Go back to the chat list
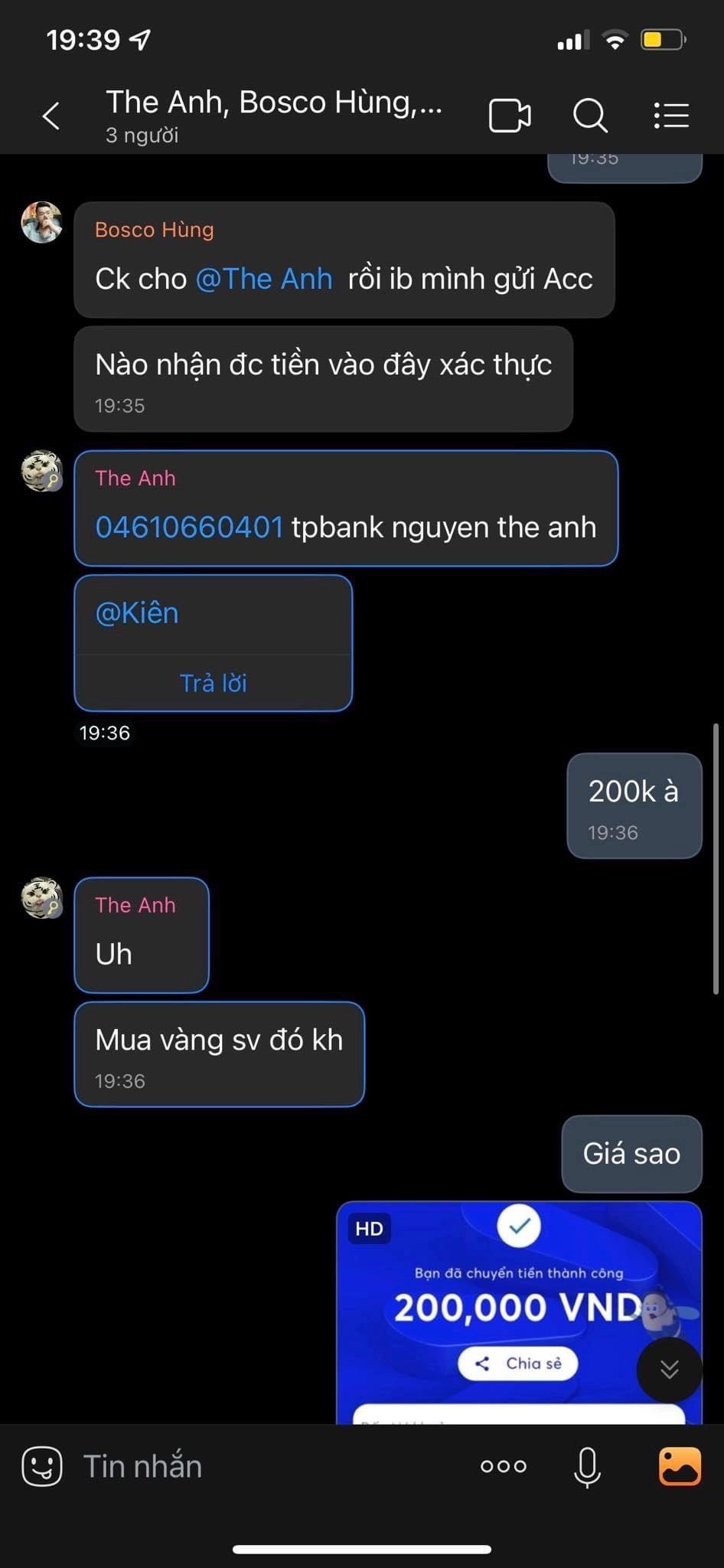Screen dimensions: 724x1568 (51, 116)
